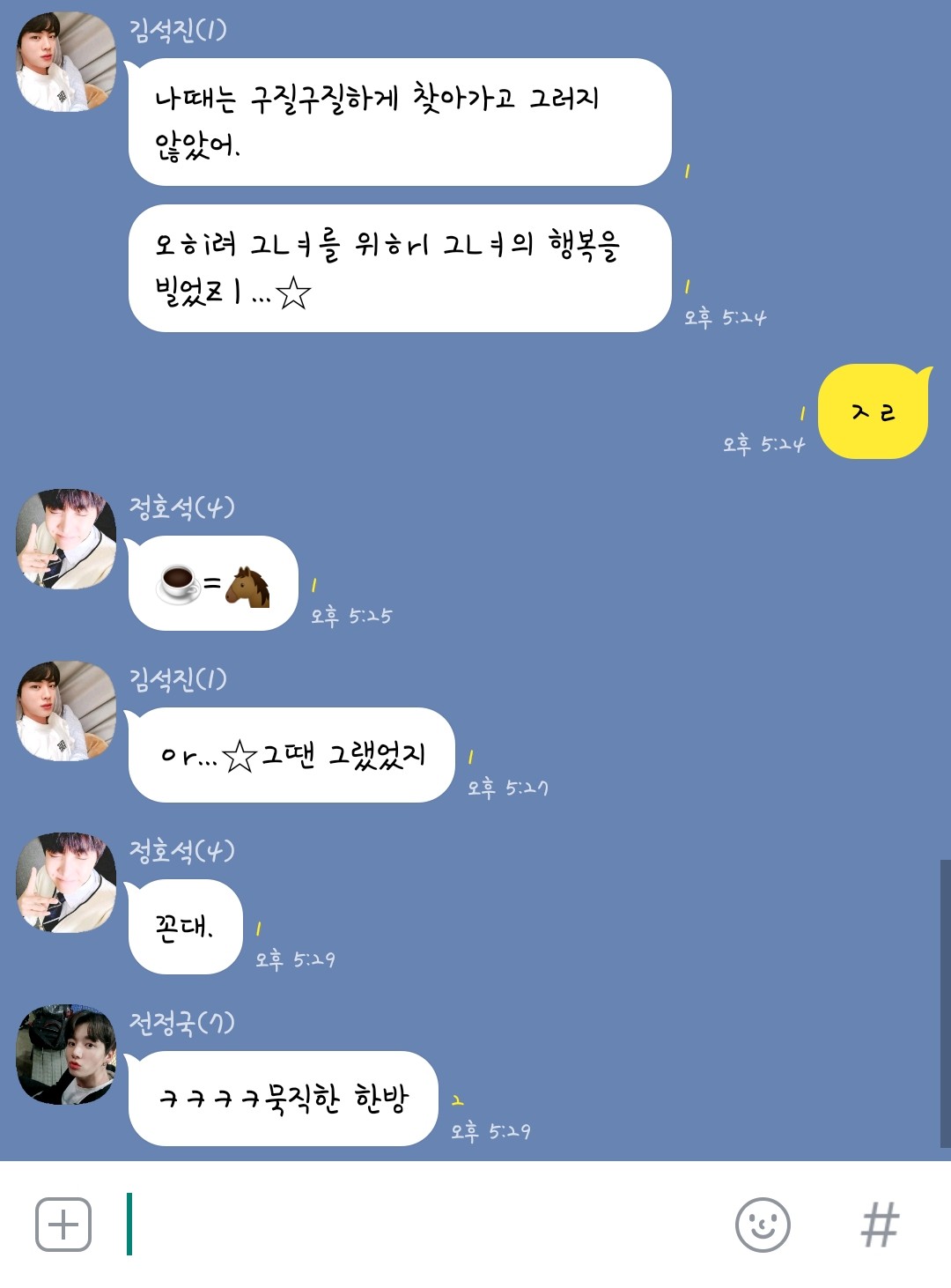Open 전정국's profile picture

pyautogui.click(x=66, y=1055)
